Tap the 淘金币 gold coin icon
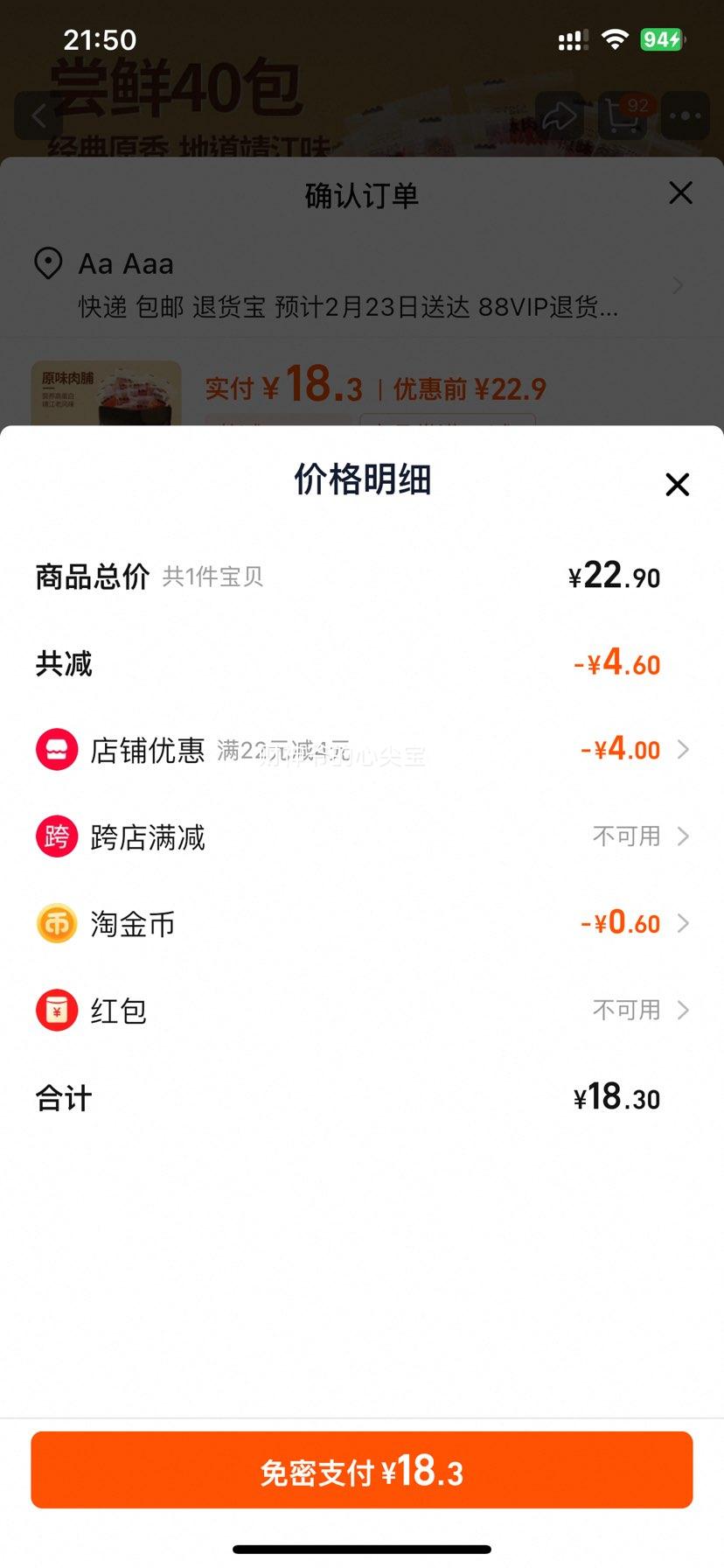Image resolution: width=724 pixels, height=1568 pixels. 56,923
